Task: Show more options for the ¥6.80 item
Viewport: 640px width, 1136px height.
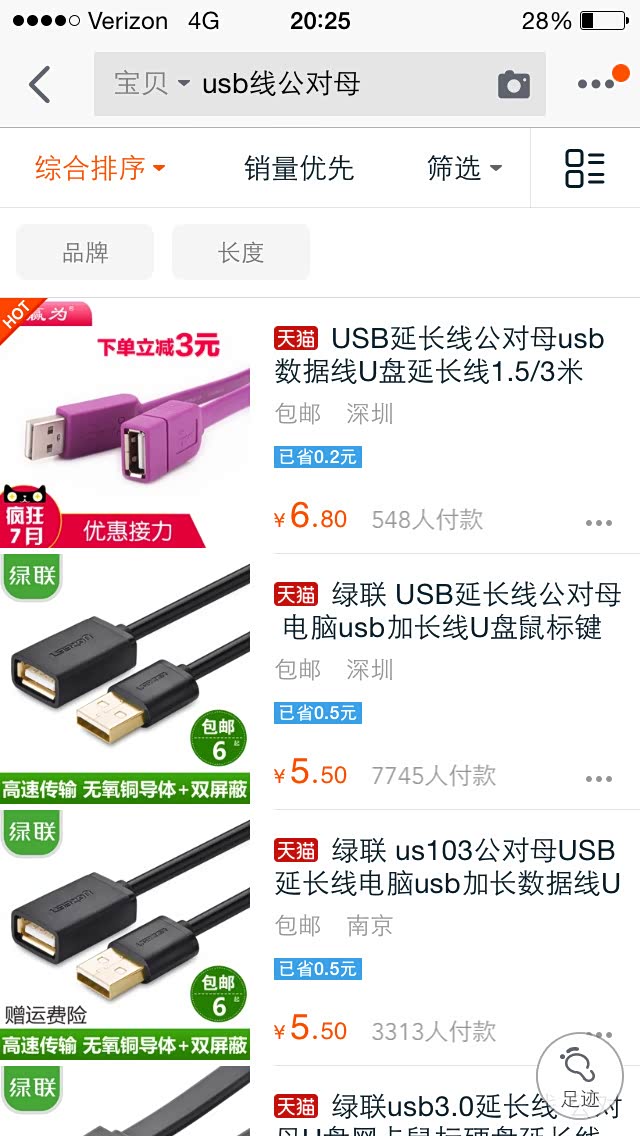Action: [599, 522]
